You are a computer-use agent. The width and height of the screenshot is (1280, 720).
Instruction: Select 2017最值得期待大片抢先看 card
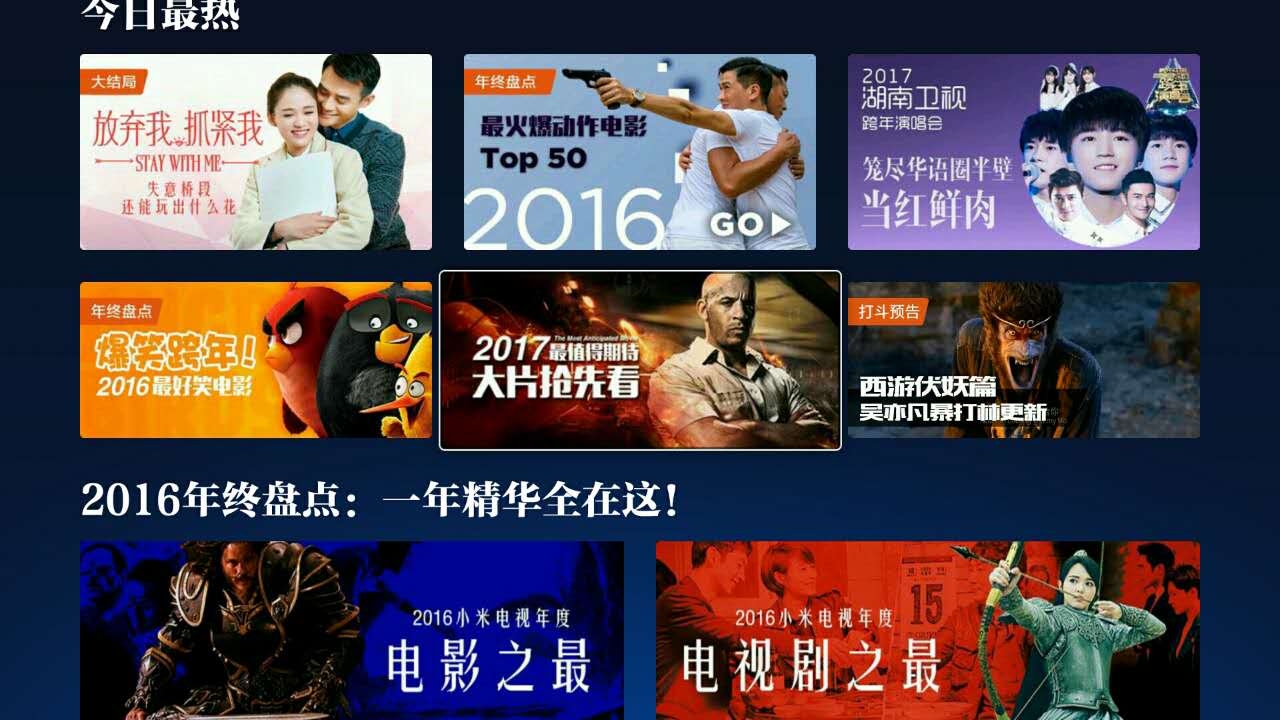[640, 360]
